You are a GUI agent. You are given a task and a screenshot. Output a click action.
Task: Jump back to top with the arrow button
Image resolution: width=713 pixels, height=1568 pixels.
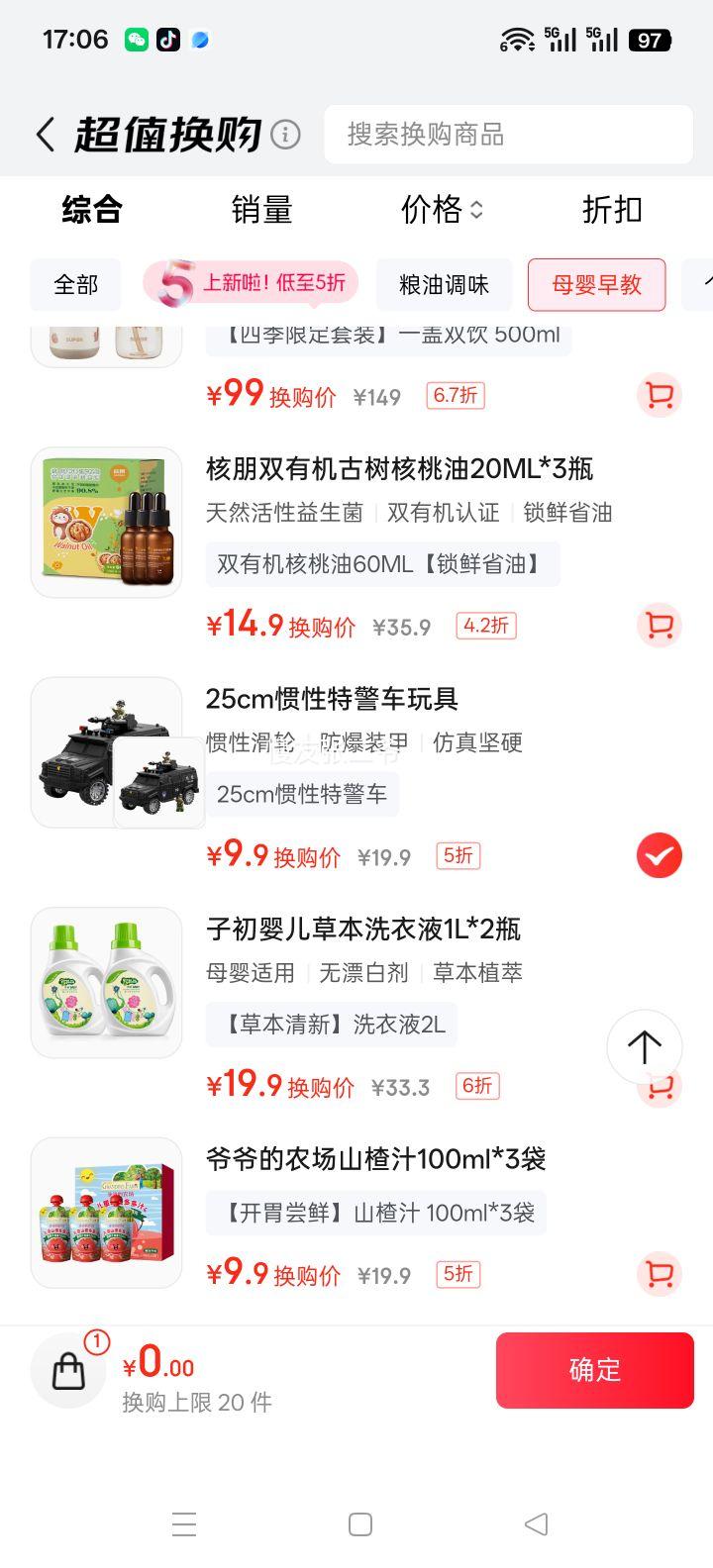pos(644,1047)
